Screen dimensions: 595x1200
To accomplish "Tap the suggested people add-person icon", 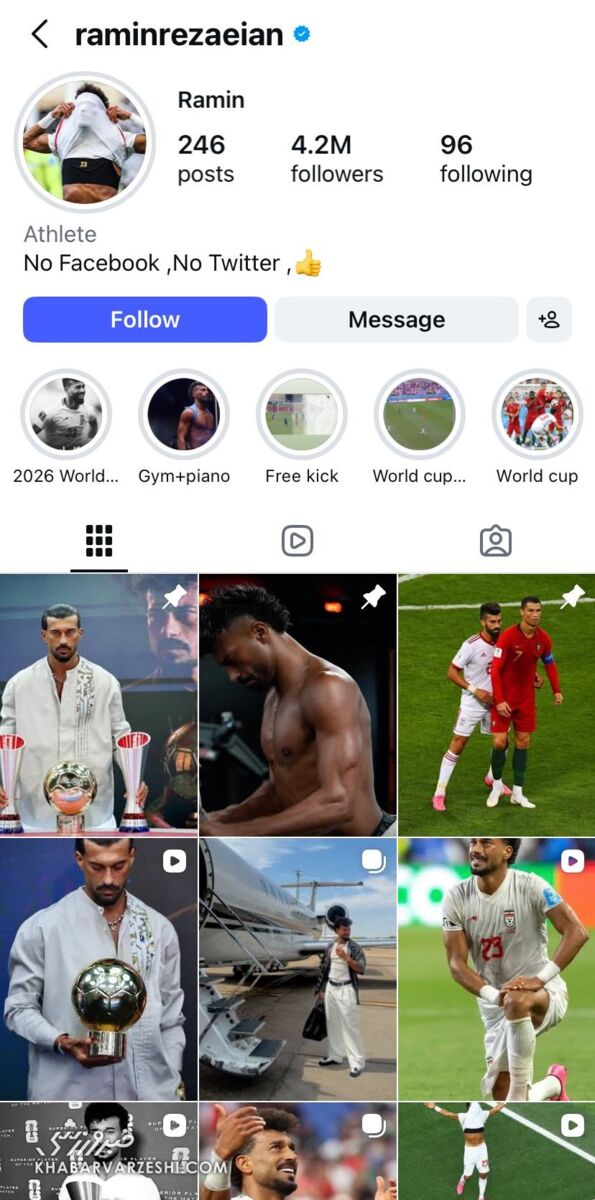I will click(549, 320).
